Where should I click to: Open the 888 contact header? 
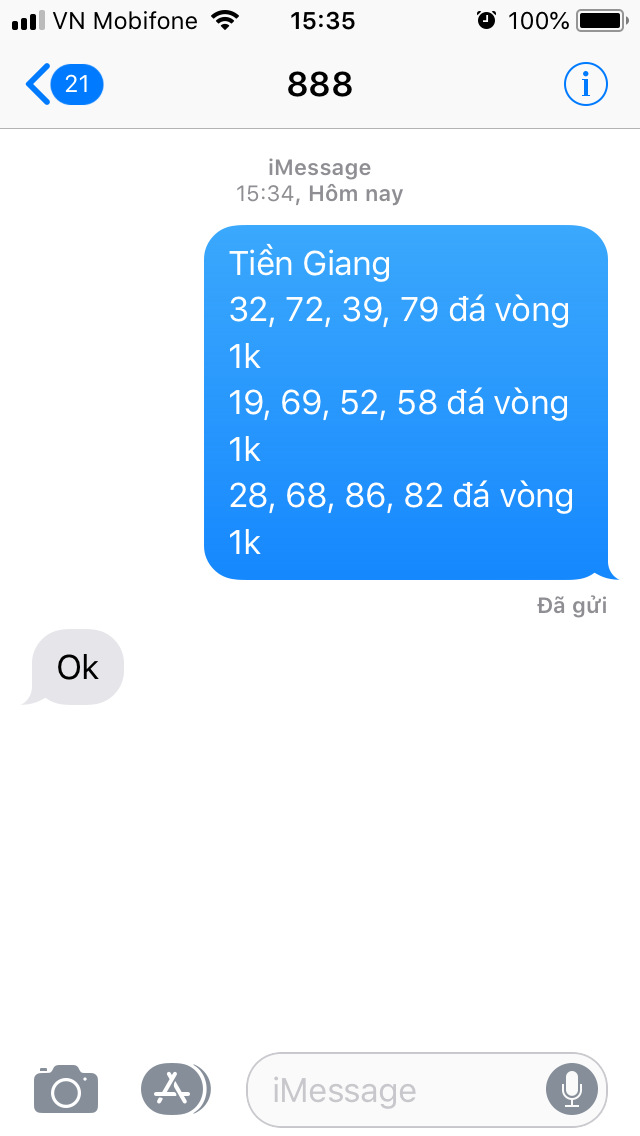320,85
